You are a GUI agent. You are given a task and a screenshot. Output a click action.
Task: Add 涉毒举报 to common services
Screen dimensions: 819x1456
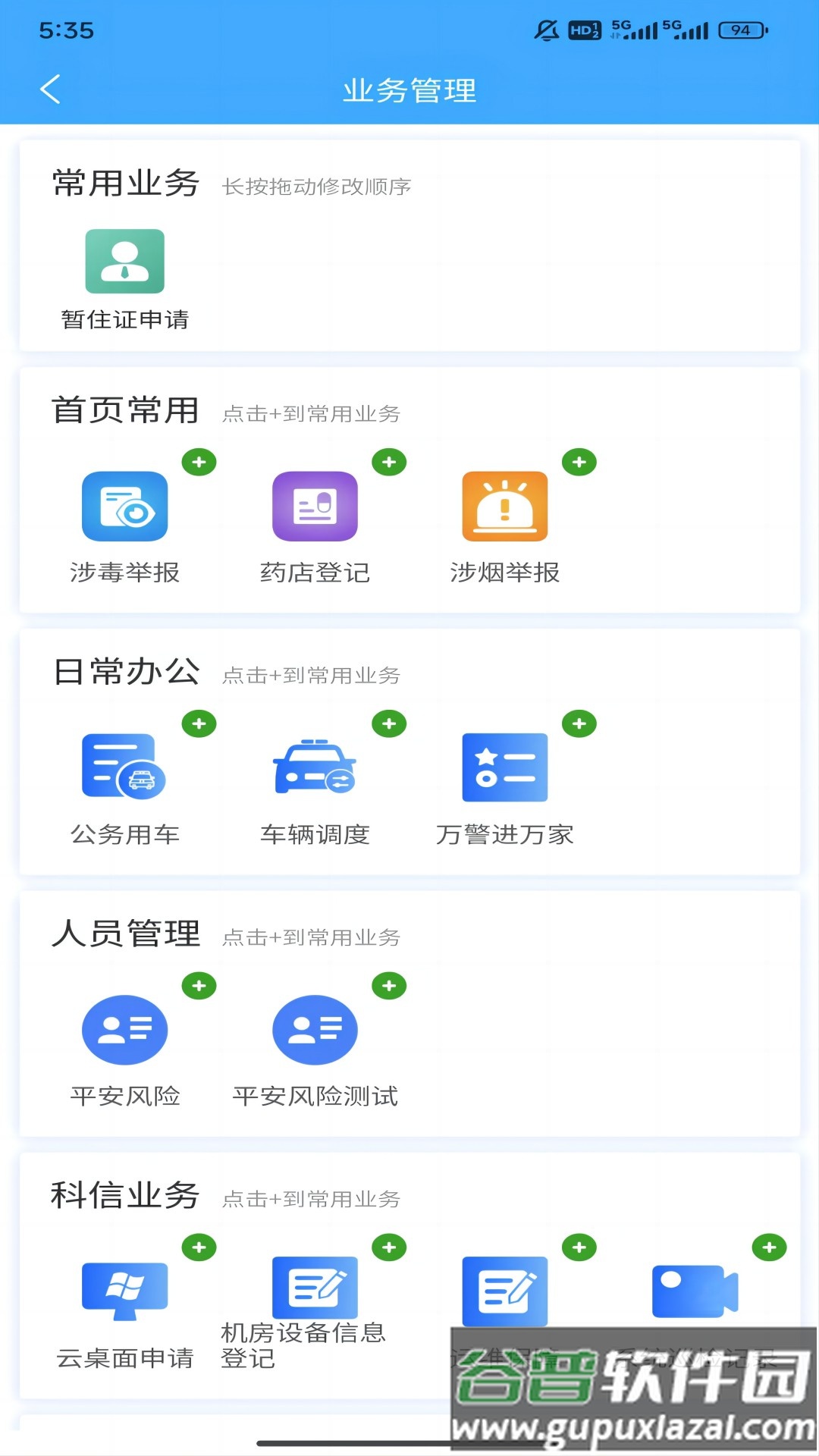click(199, 462)
